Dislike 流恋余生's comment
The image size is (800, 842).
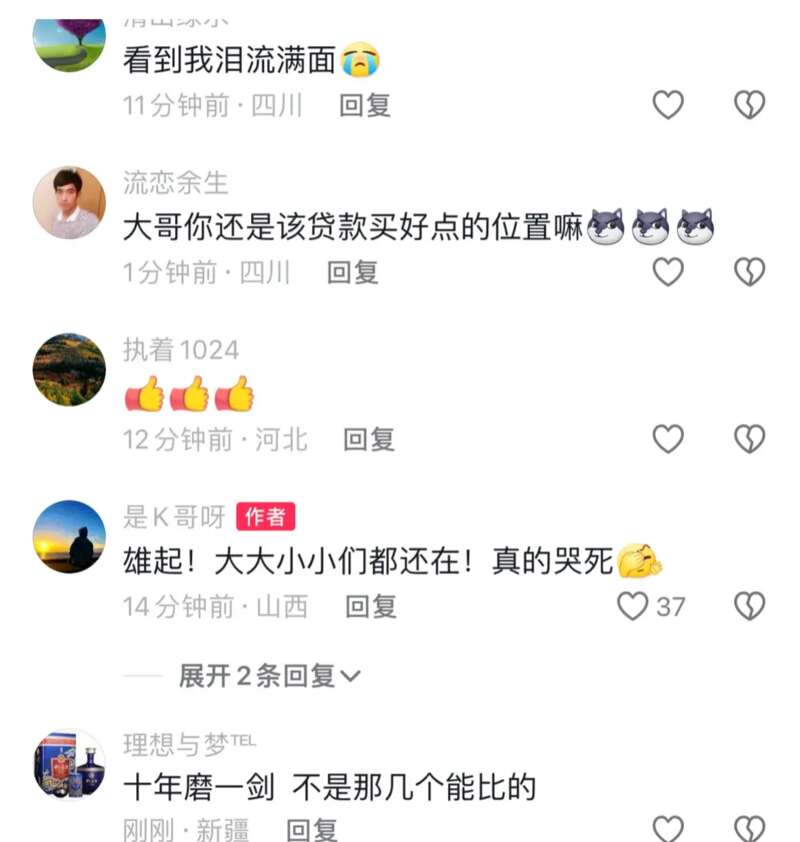tap(749, 272)
